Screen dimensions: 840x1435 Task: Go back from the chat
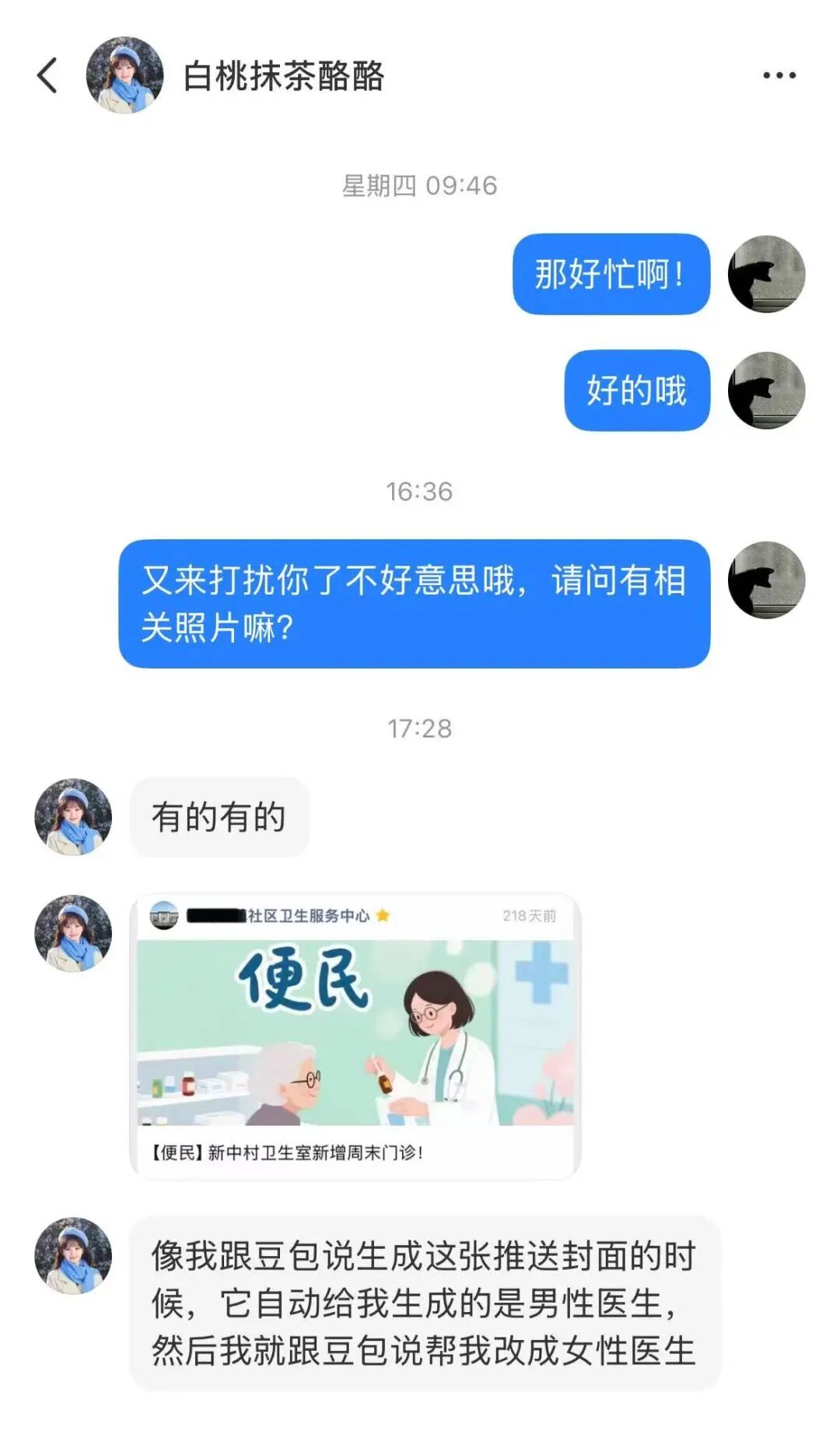[x=47, y=75]
